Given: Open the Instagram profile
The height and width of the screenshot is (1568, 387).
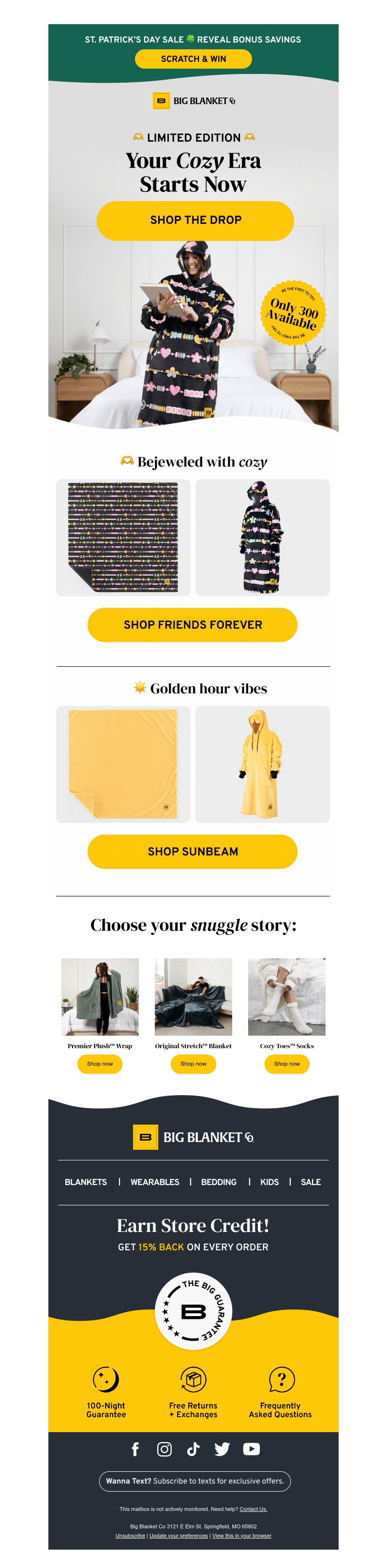Looking at the screenshot, I should point(164,1449).
